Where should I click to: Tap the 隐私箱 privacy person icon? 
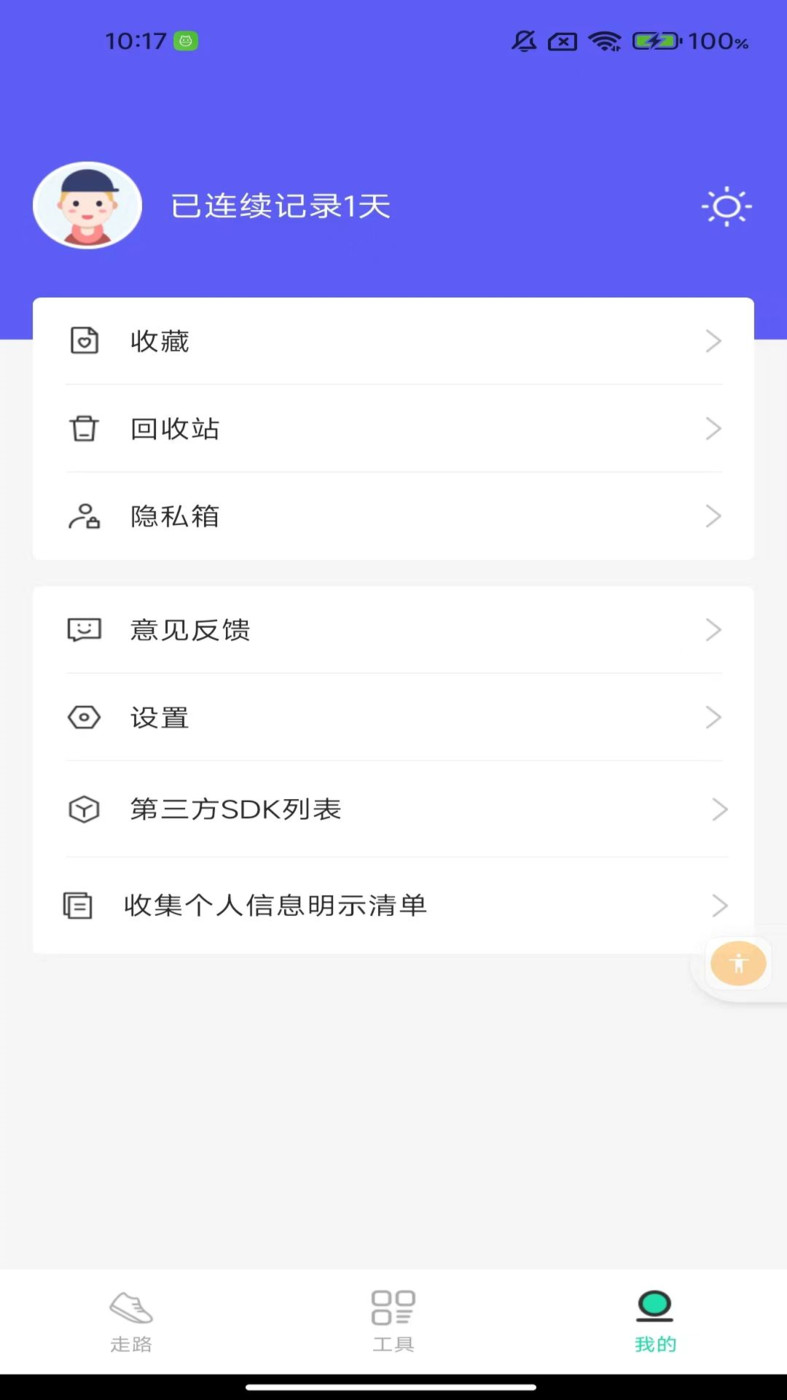85,516
